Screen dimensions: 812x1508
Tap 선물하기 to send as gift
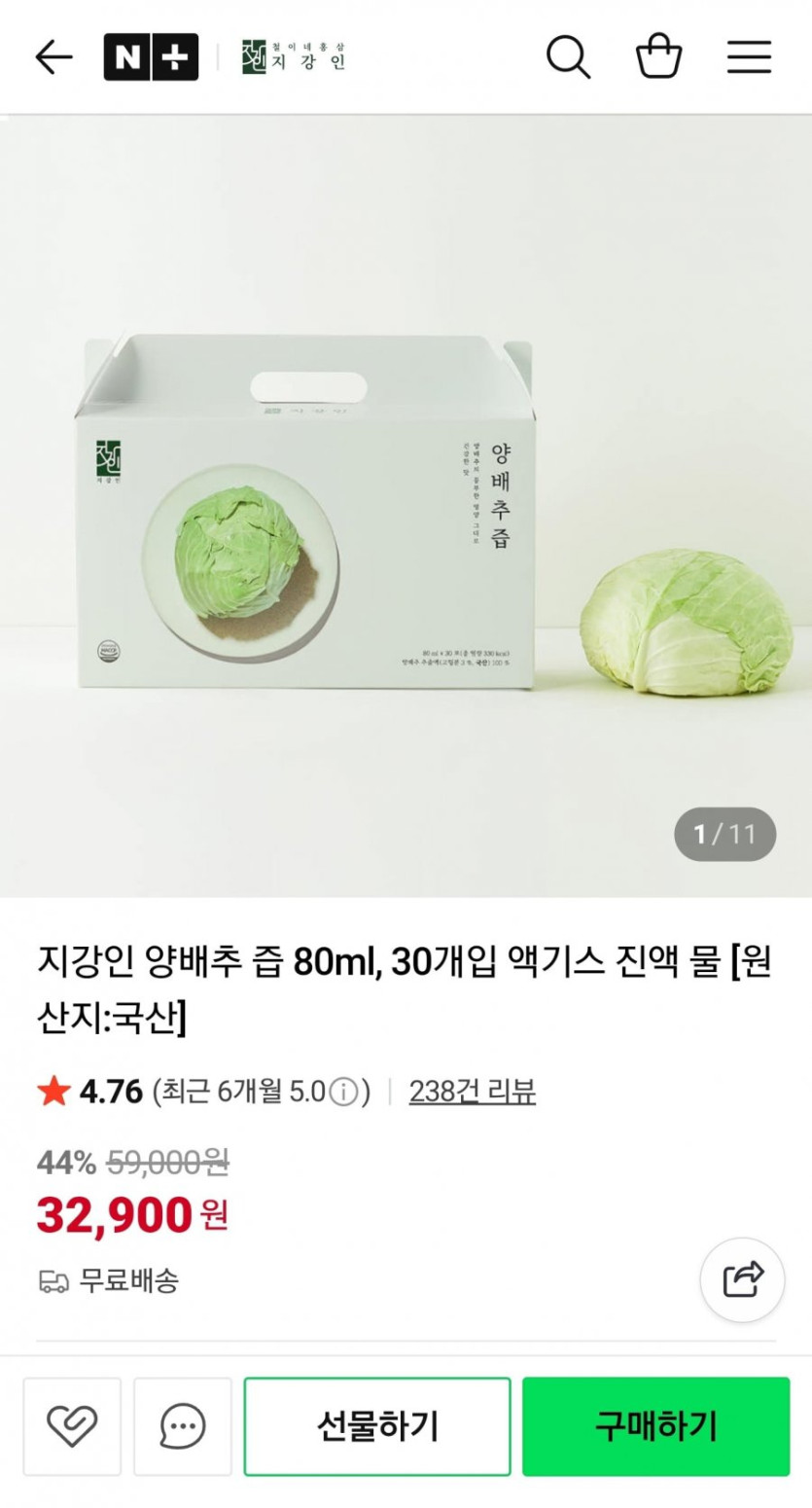377,1426
